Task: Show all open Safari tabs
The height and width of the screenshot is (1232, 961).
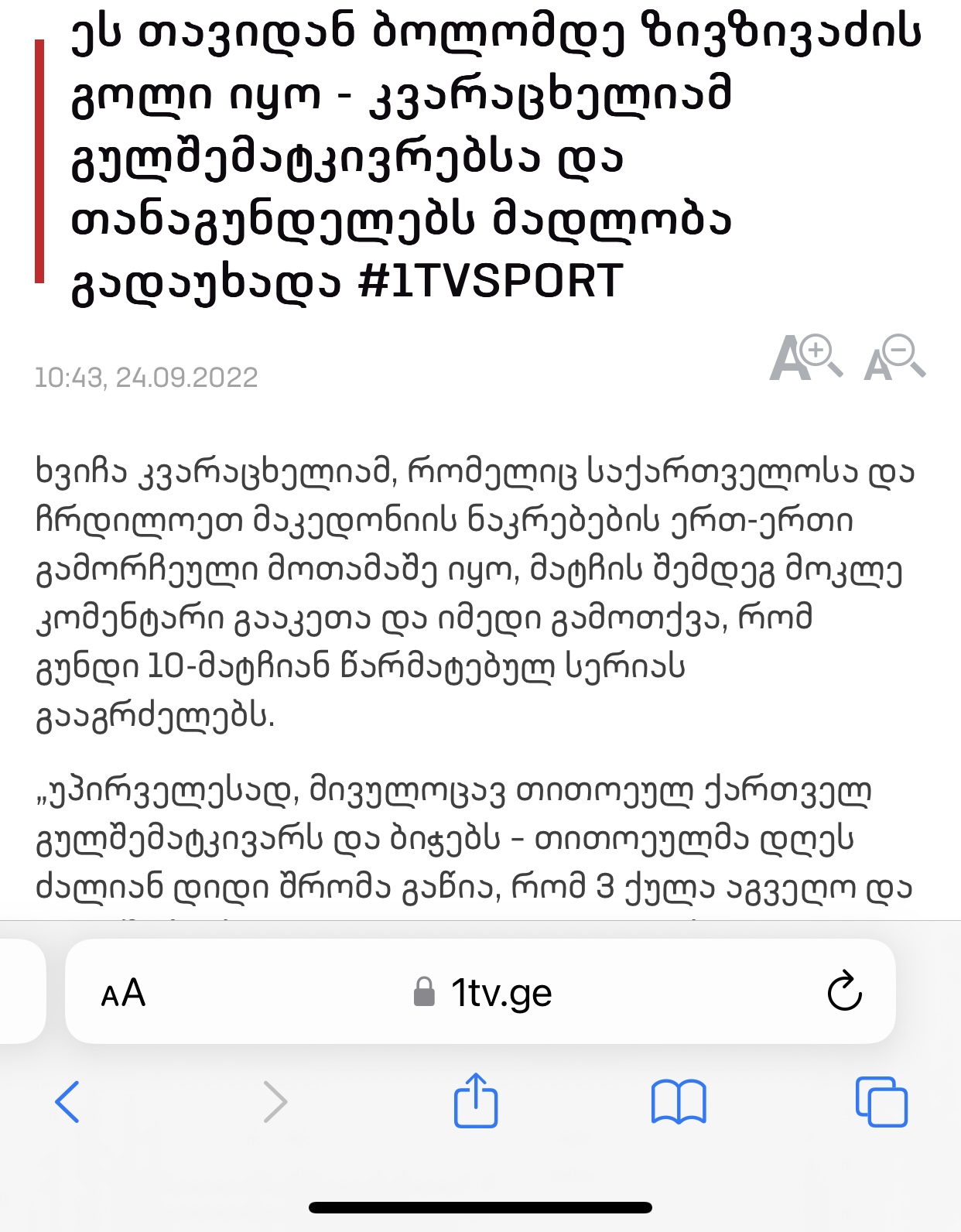Action: click(x=881, y=1101)
